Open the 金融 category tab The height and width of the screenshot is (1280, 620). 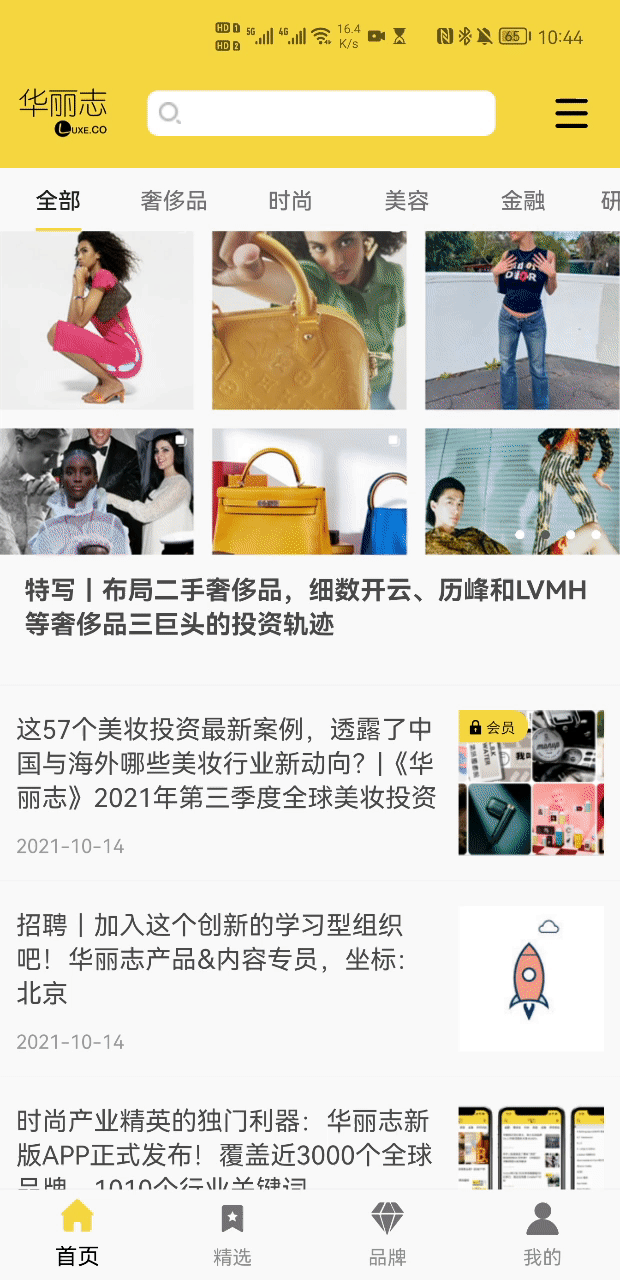(x=522, y=201)
